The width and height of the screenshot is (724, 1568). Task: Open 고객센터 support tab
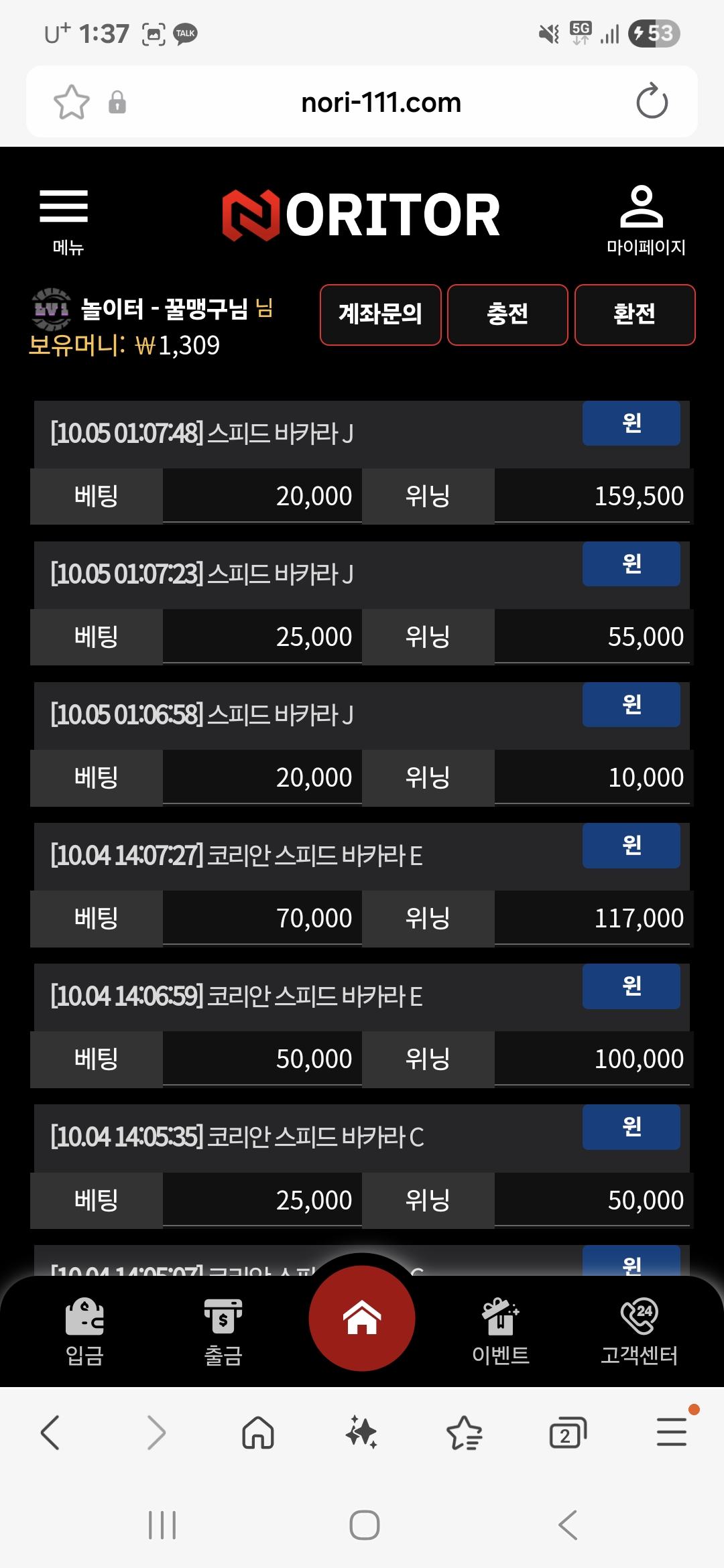pyautogui.click(x=639, y=1331)
